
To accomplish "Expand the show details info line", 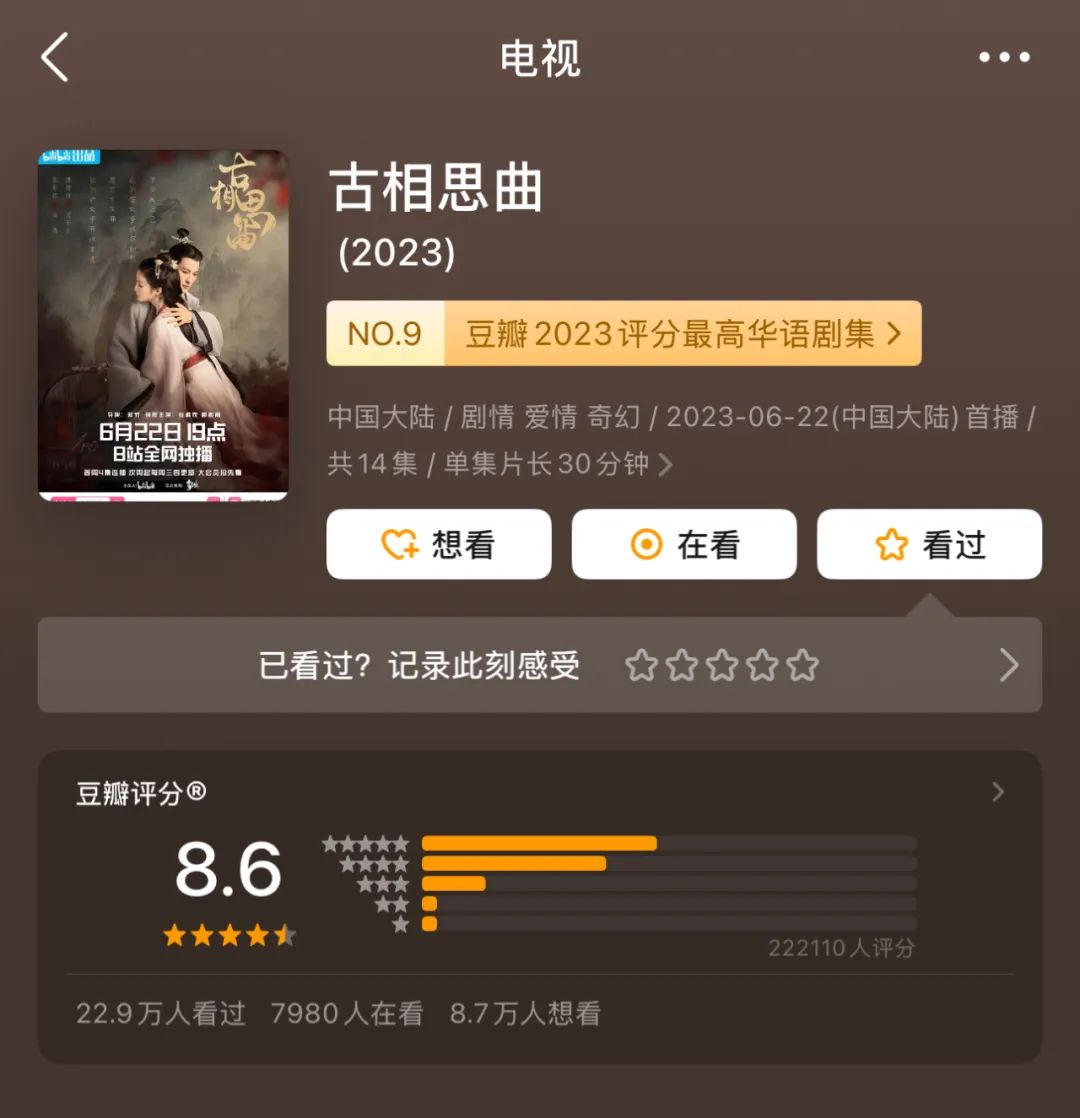I will (x=665, y=465).
